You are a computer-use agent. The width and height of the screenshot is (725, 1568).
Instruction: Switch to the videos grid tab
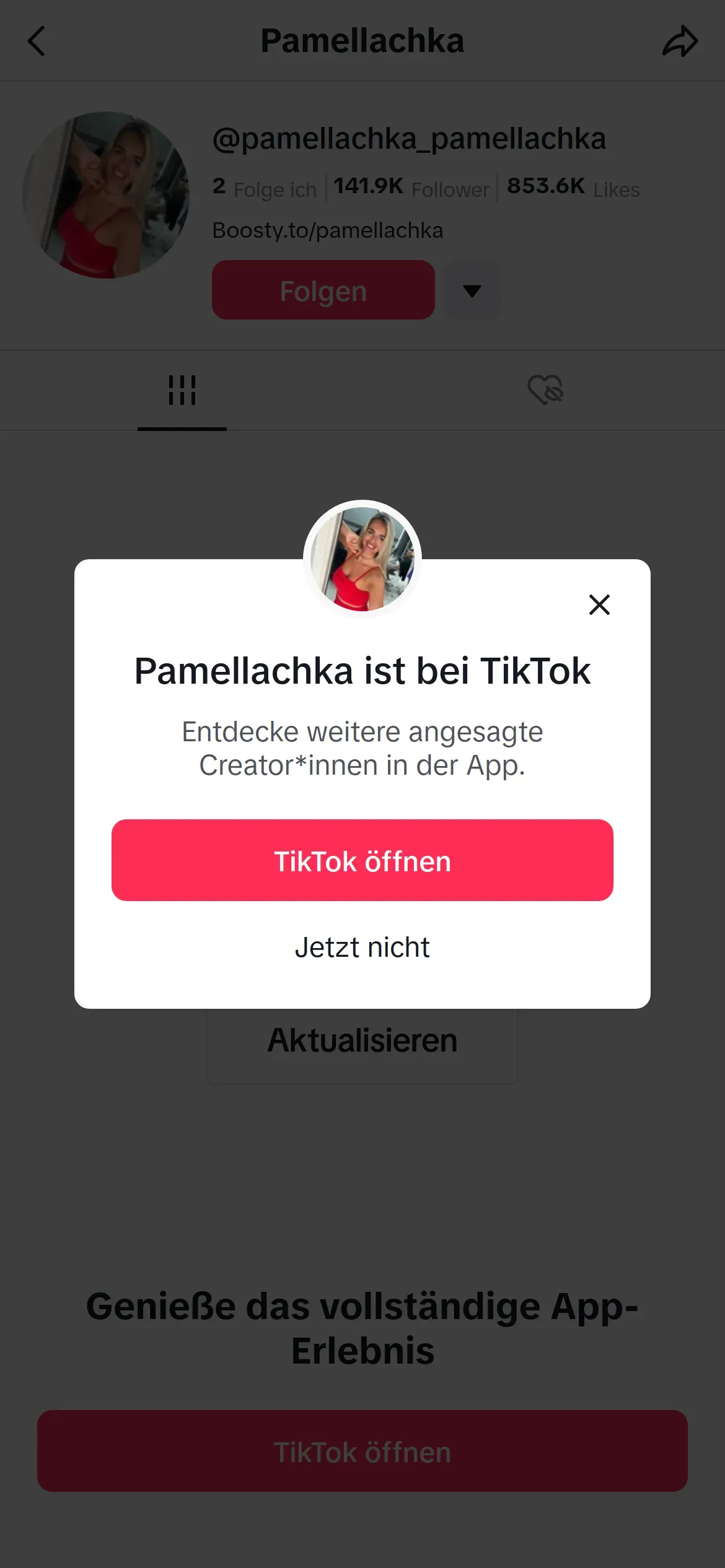point(182,390)
